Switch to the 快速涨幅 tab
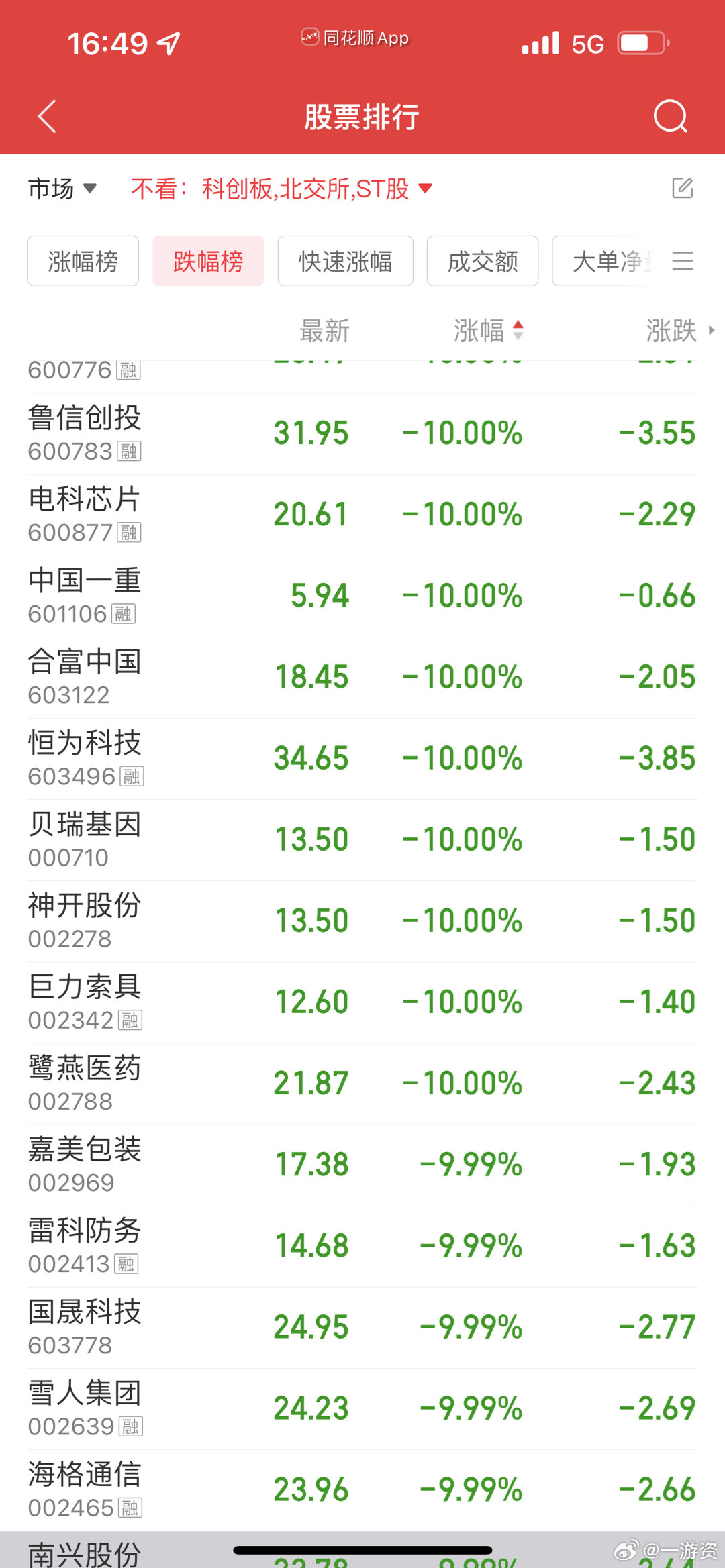 click(344, 262)
